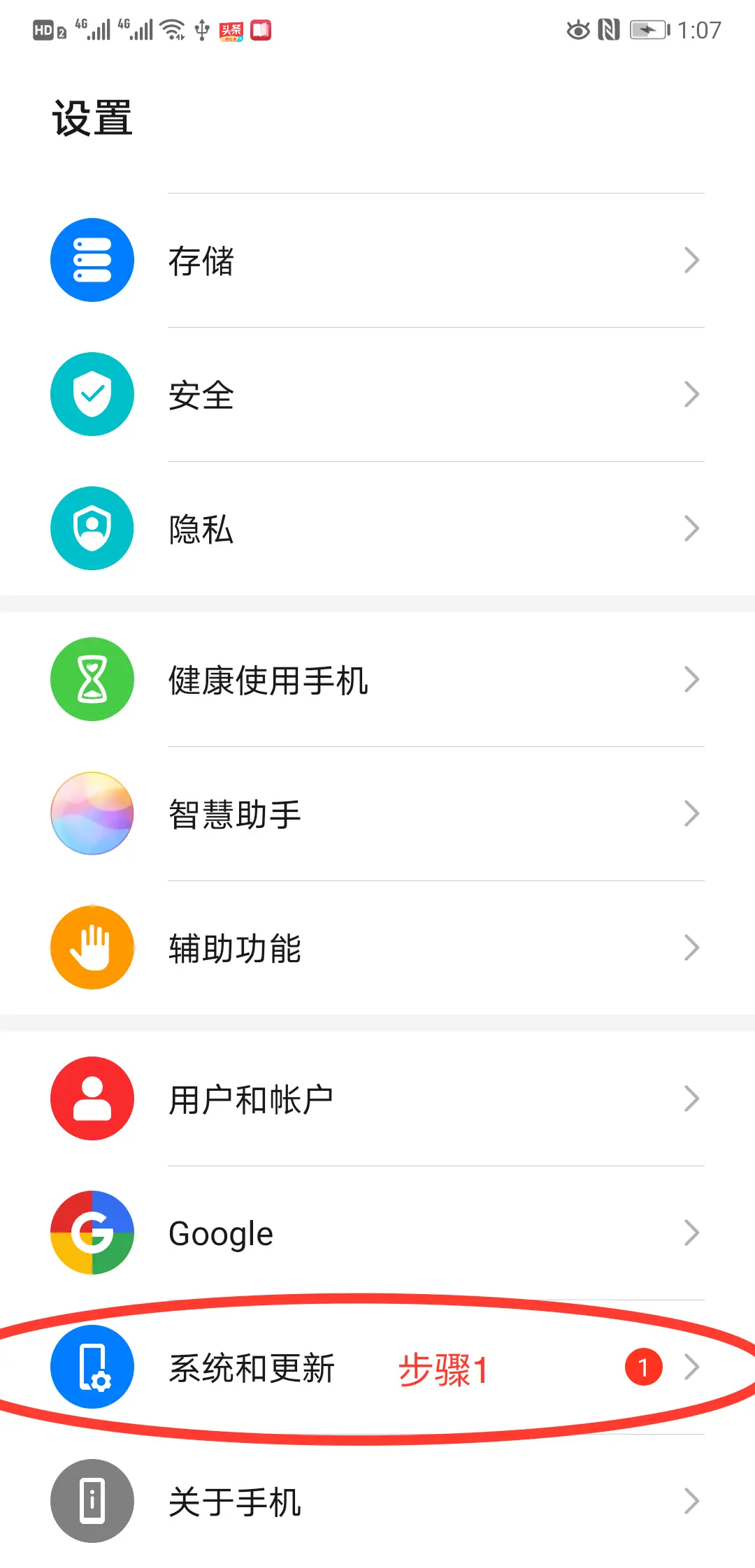View 关于手机 about phone

[377, 1502]
